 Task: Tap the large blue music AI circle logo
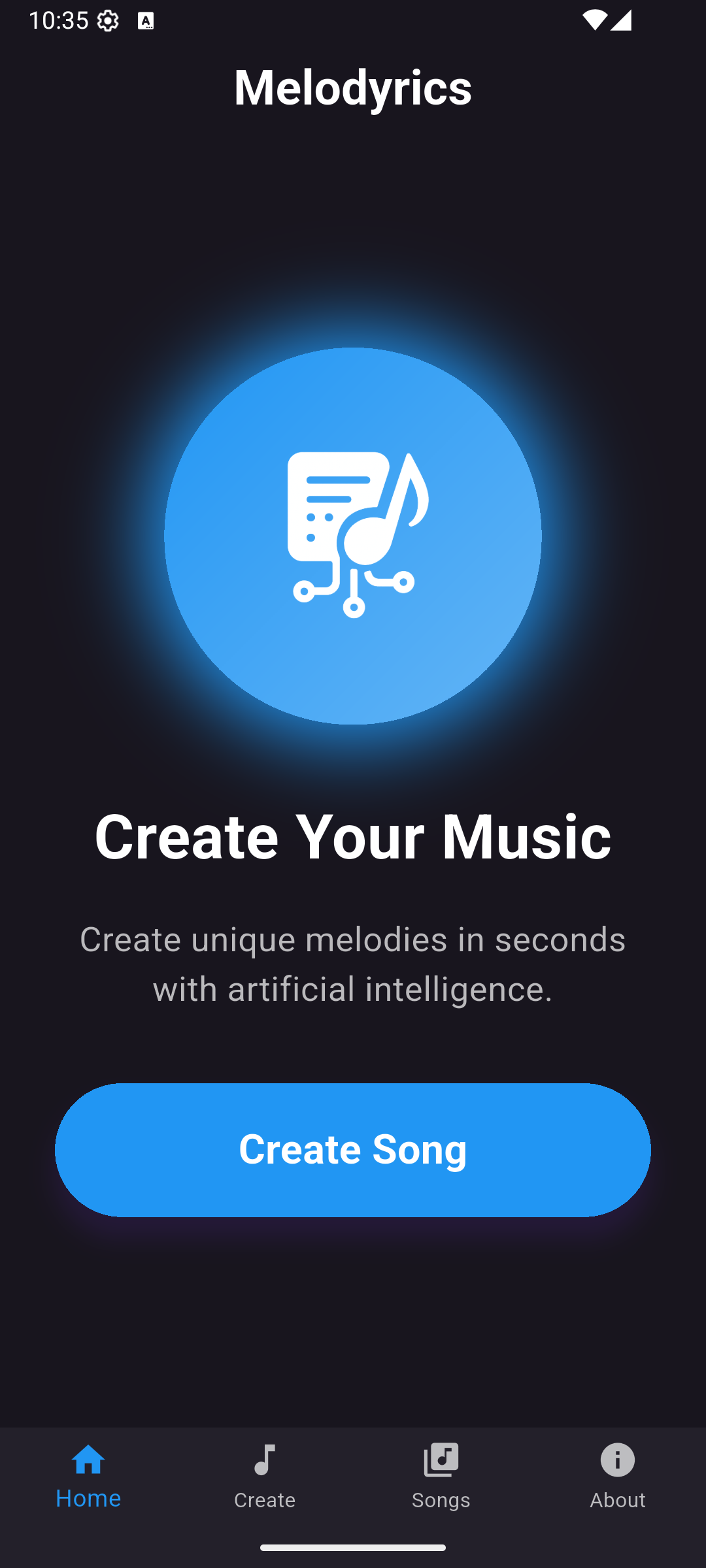[x=353, y=536]
